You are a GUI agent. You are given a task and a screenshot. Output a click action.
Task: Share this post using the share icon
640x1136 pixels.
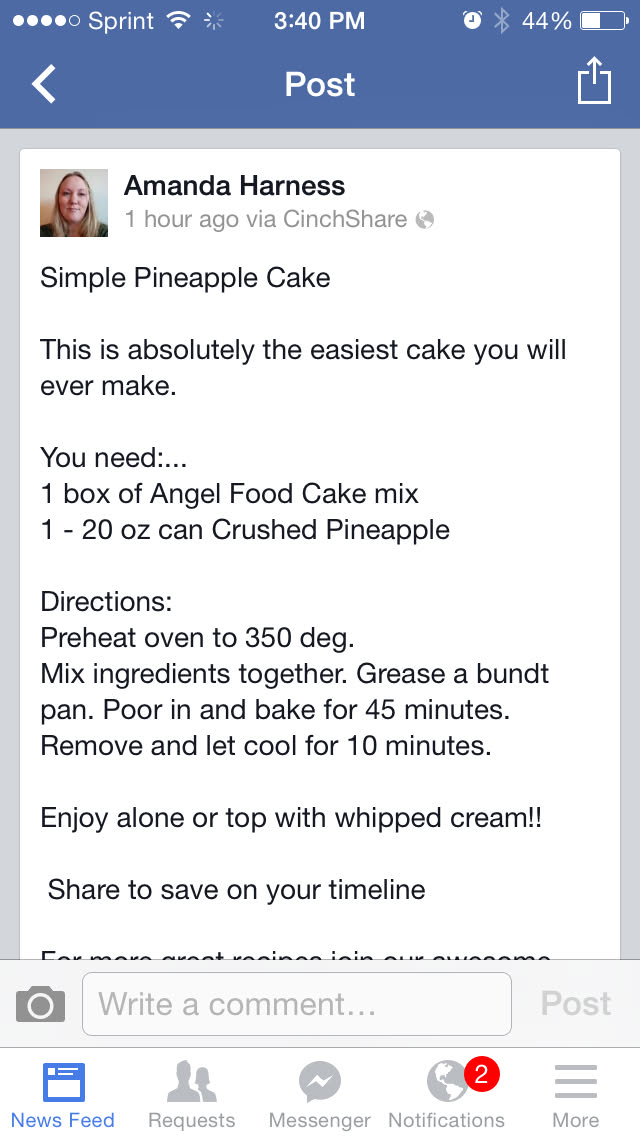click(594, 82)
